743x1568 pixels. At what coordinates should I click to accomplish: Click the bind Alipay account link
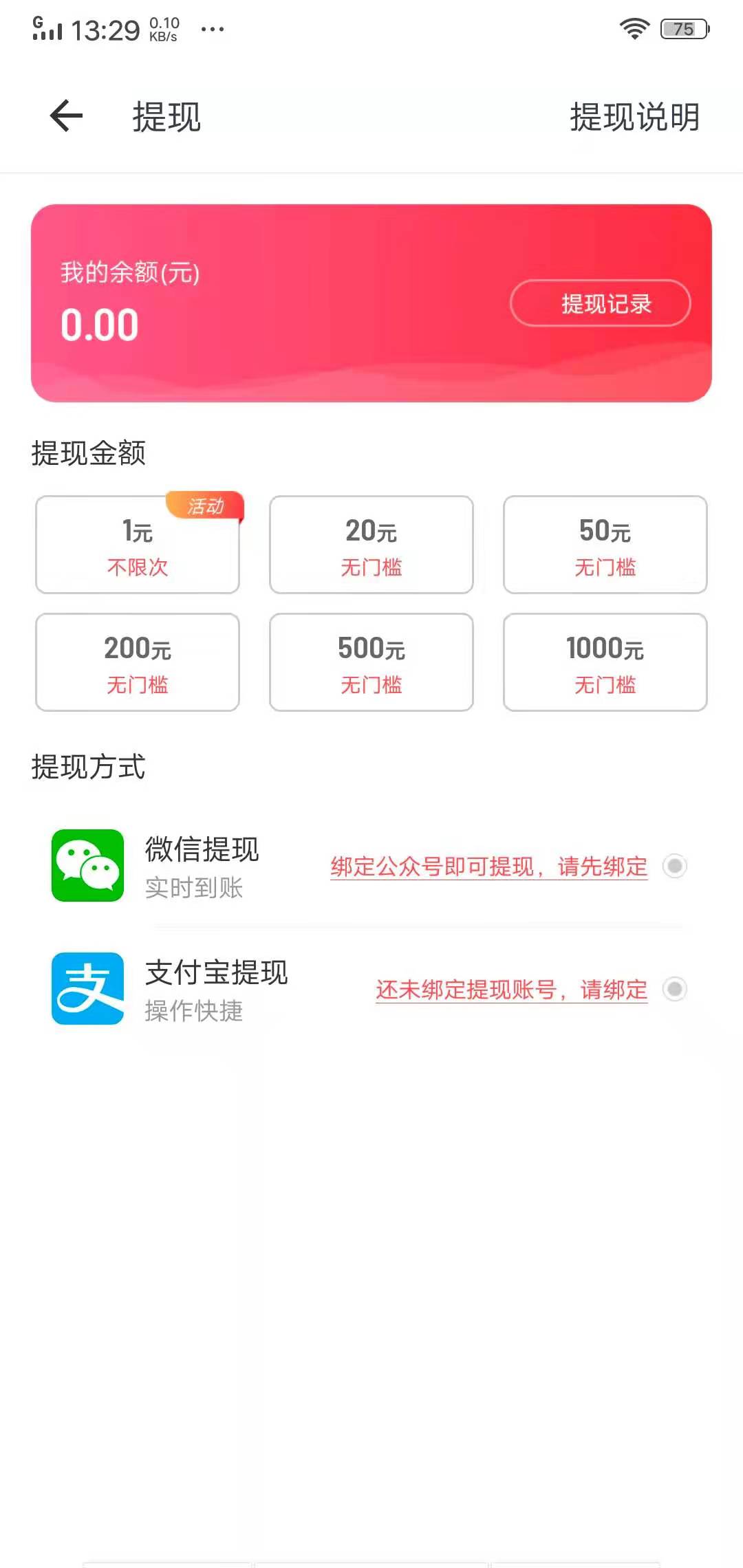click(x=511, y=990)
